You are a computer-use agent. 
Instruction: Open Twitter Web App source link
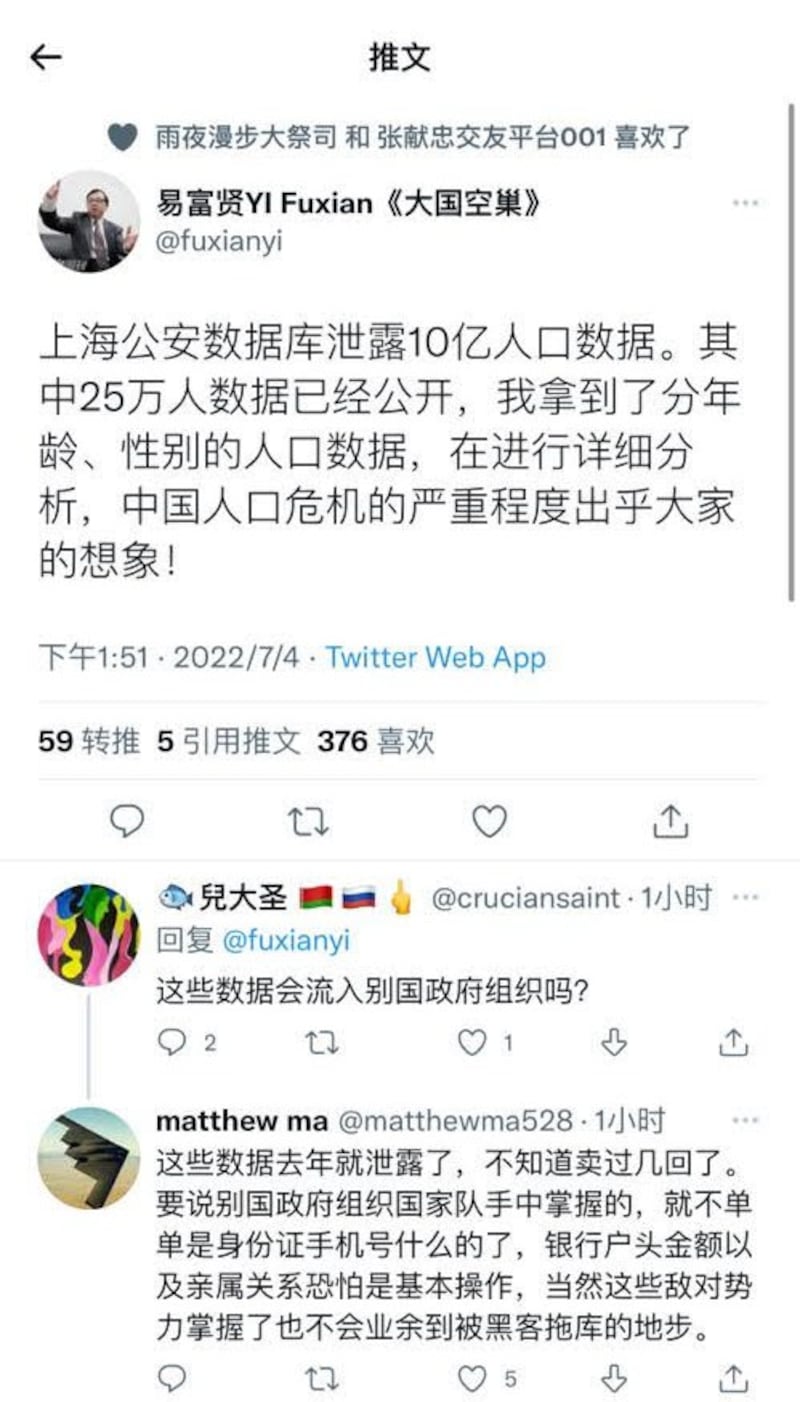(x=435, y=658)
